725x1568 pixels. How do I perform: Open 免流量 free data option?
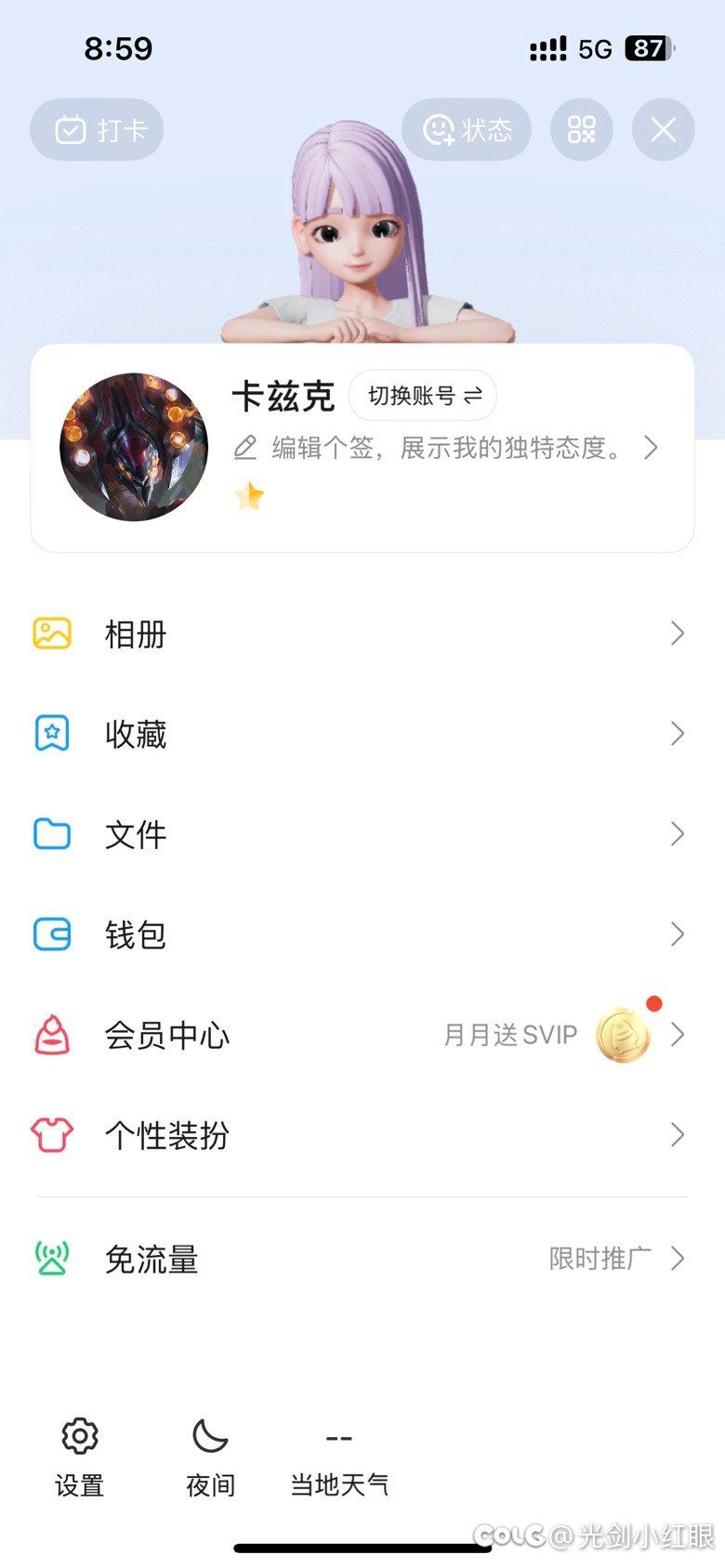tap(362, 1260)
